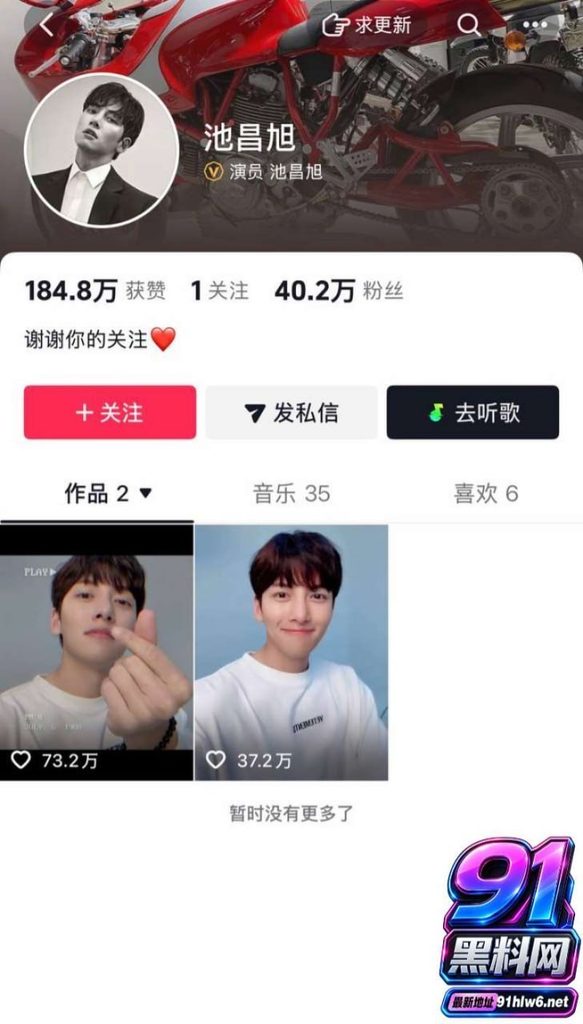Follow this account with +关注
The width and height of the screenshot is (583, 1024).
coord(110,412)
